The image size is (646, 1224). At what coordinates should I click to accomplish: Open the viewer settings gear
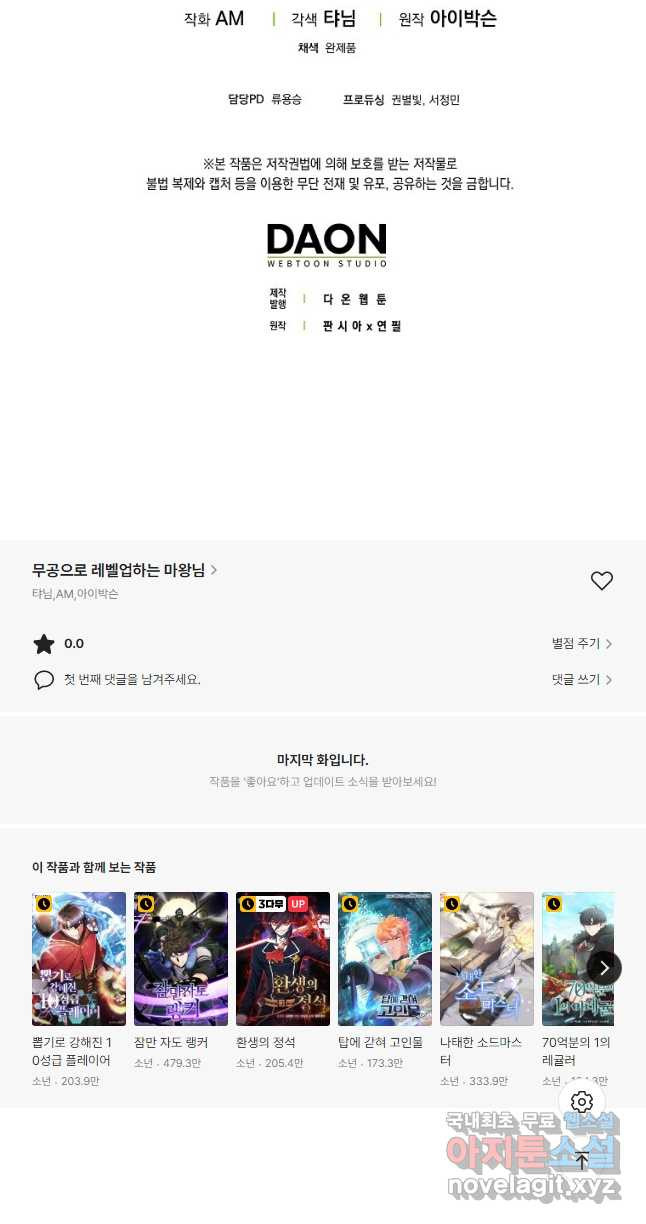(582, 1102)
